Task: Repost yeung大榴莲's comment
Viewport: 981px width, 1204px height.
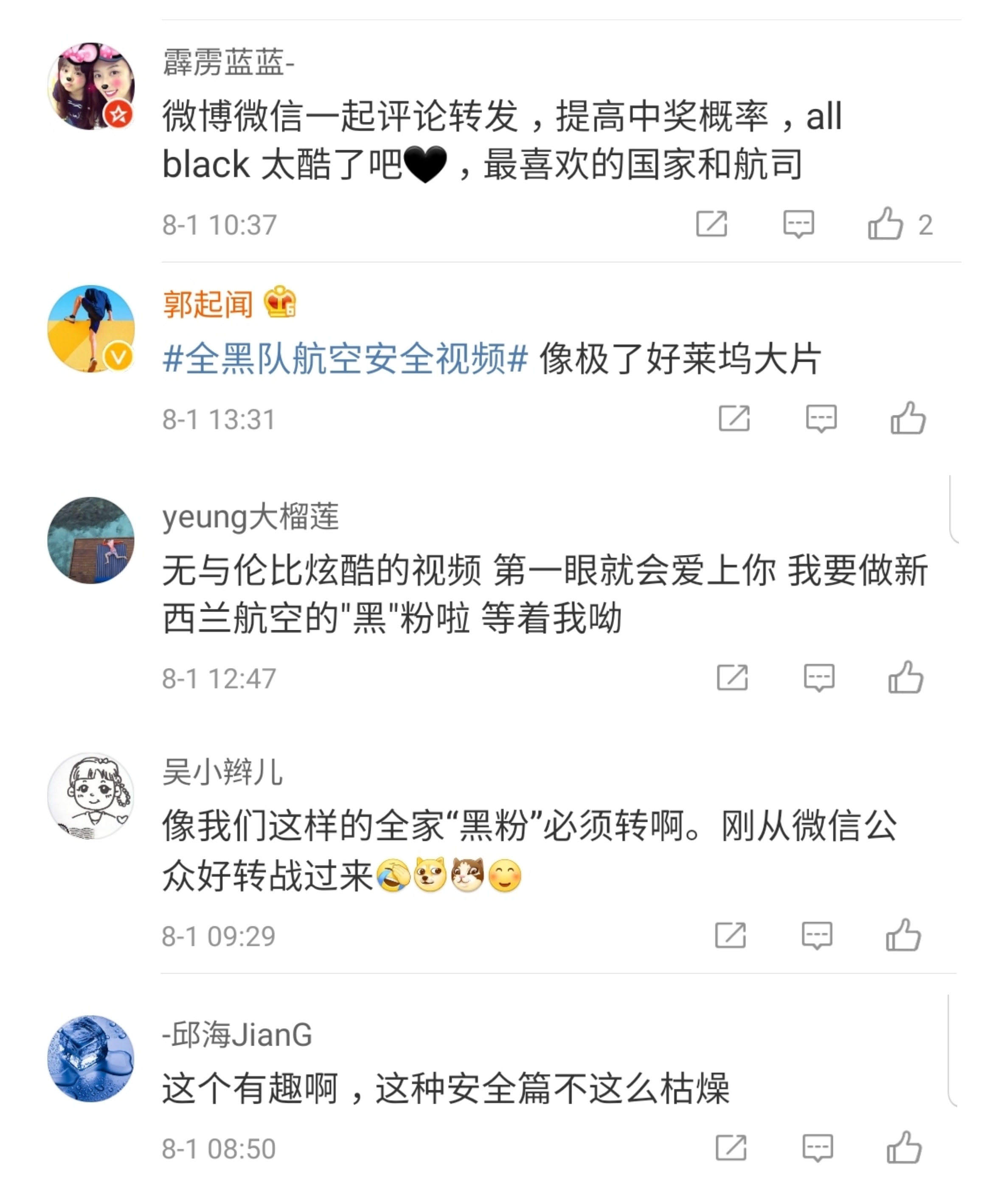Action: (732, 678)
